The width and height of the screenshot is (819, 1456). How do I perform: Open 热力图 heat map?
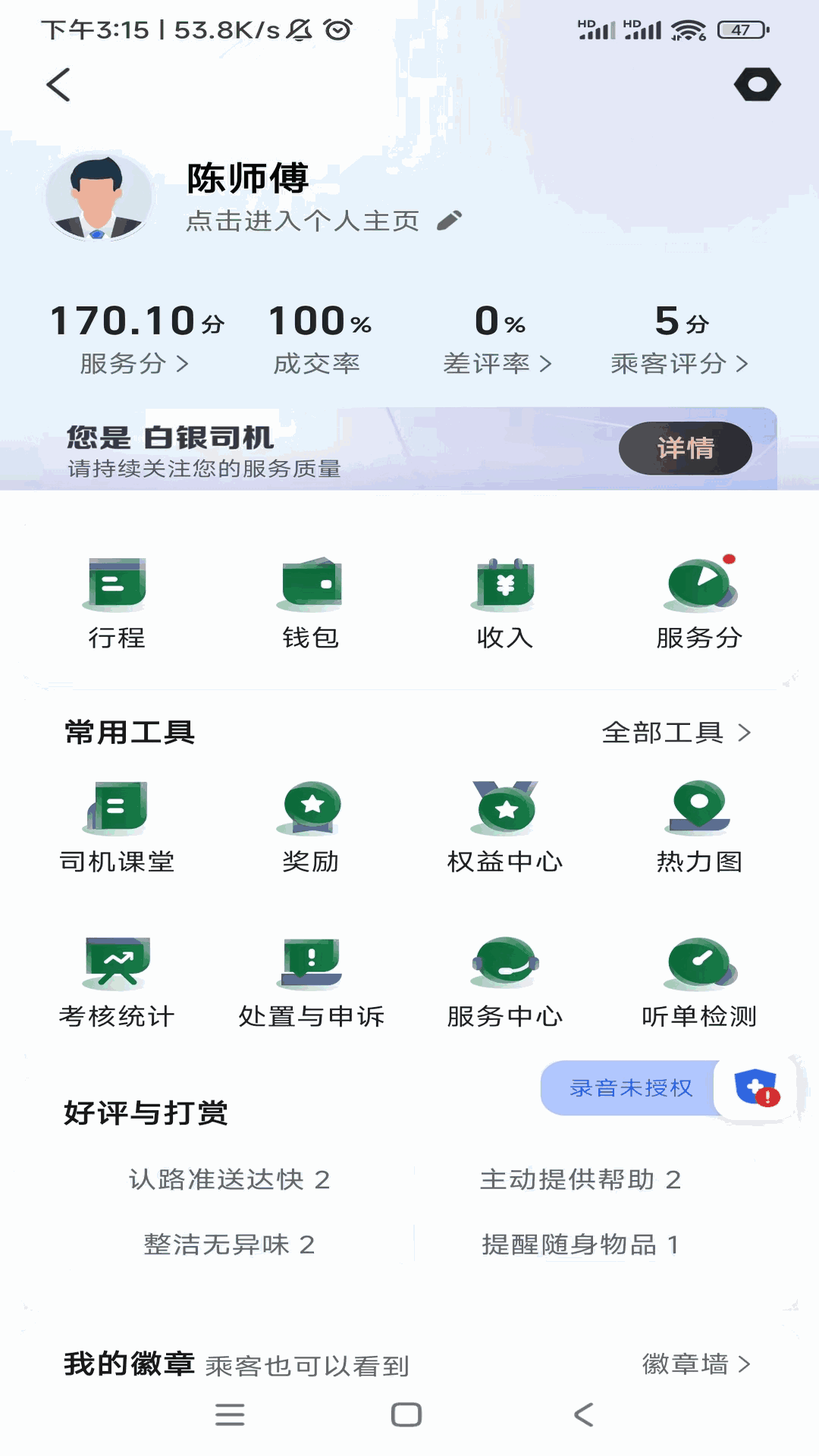tap(699, 827)
